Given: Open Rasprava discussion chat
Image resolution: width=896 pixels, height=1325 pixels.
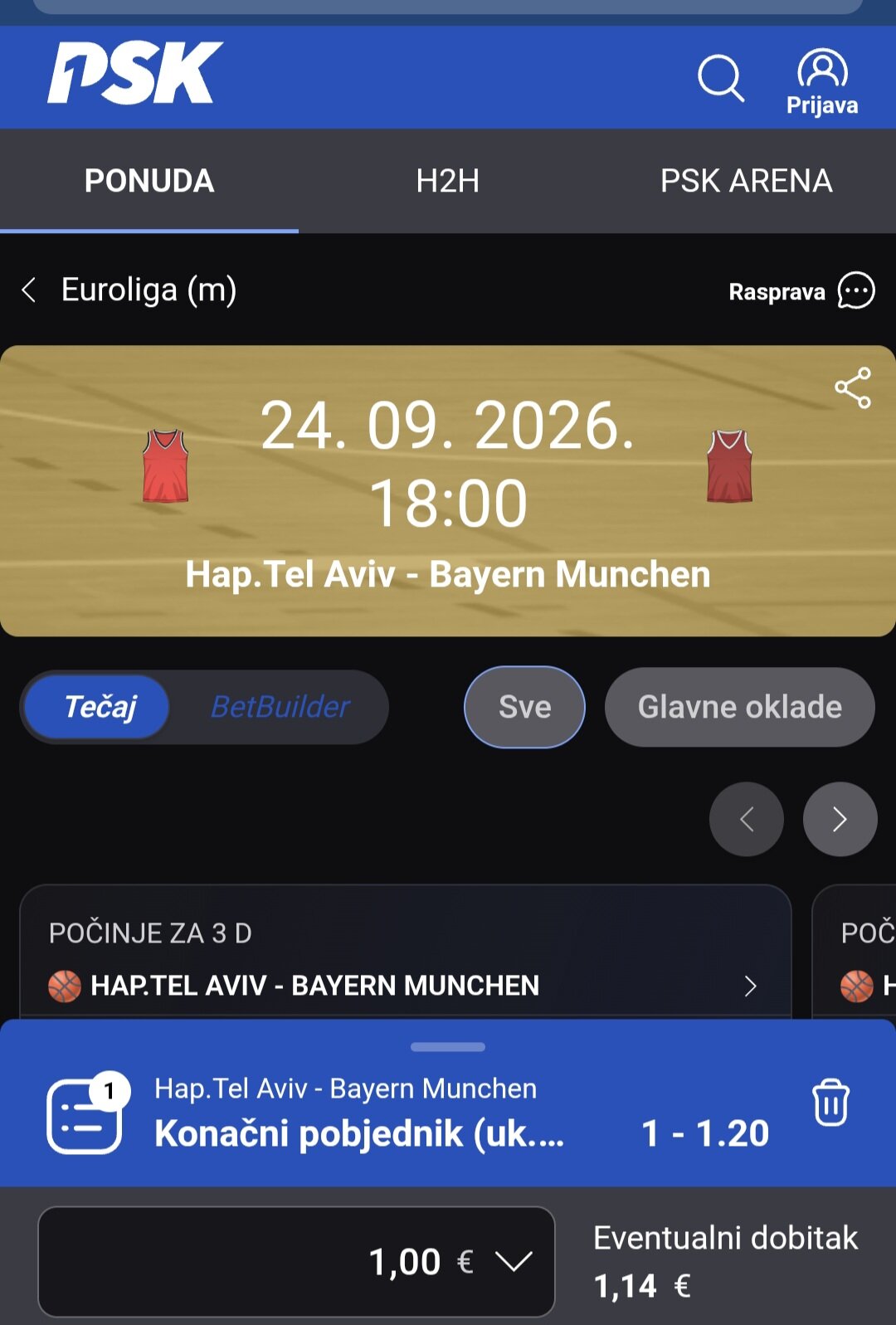Looking at the screenshot, I should click(801, 291).
